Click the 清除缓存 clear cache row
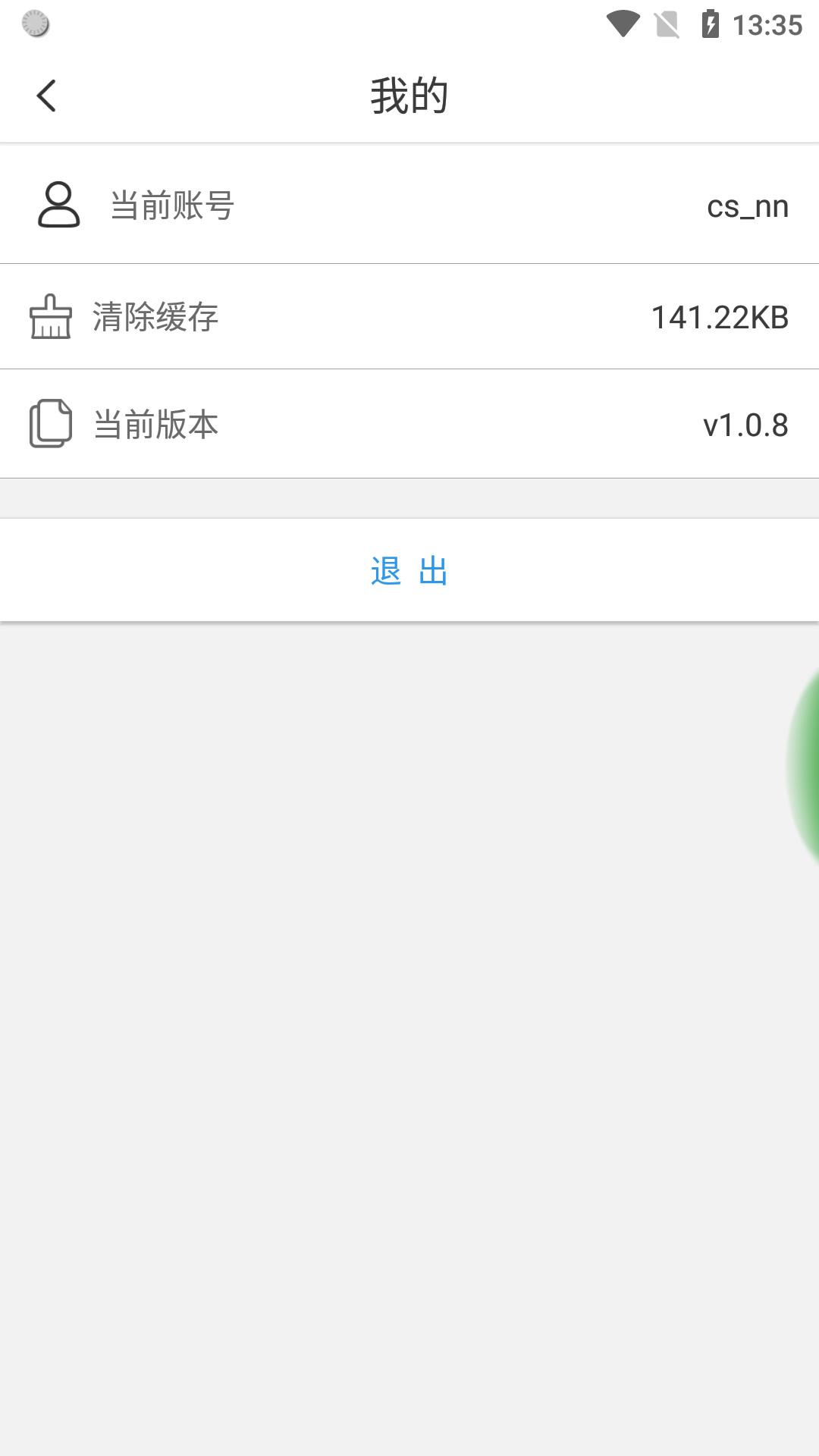Screen dimensions: 819x1456 (409, 316)
